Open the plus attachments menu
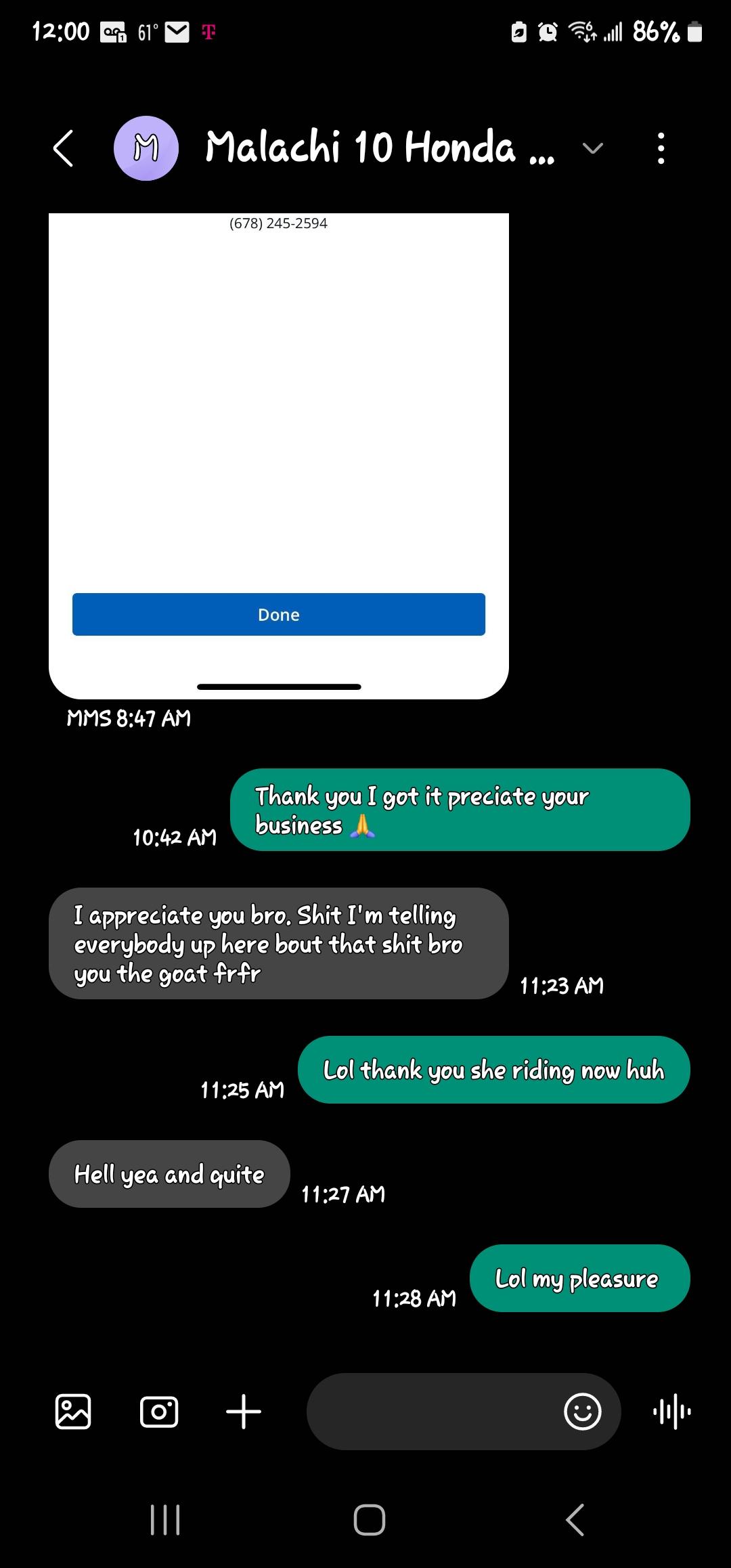The width and height of the screenshot is (731, 1568). point(244,1412)
